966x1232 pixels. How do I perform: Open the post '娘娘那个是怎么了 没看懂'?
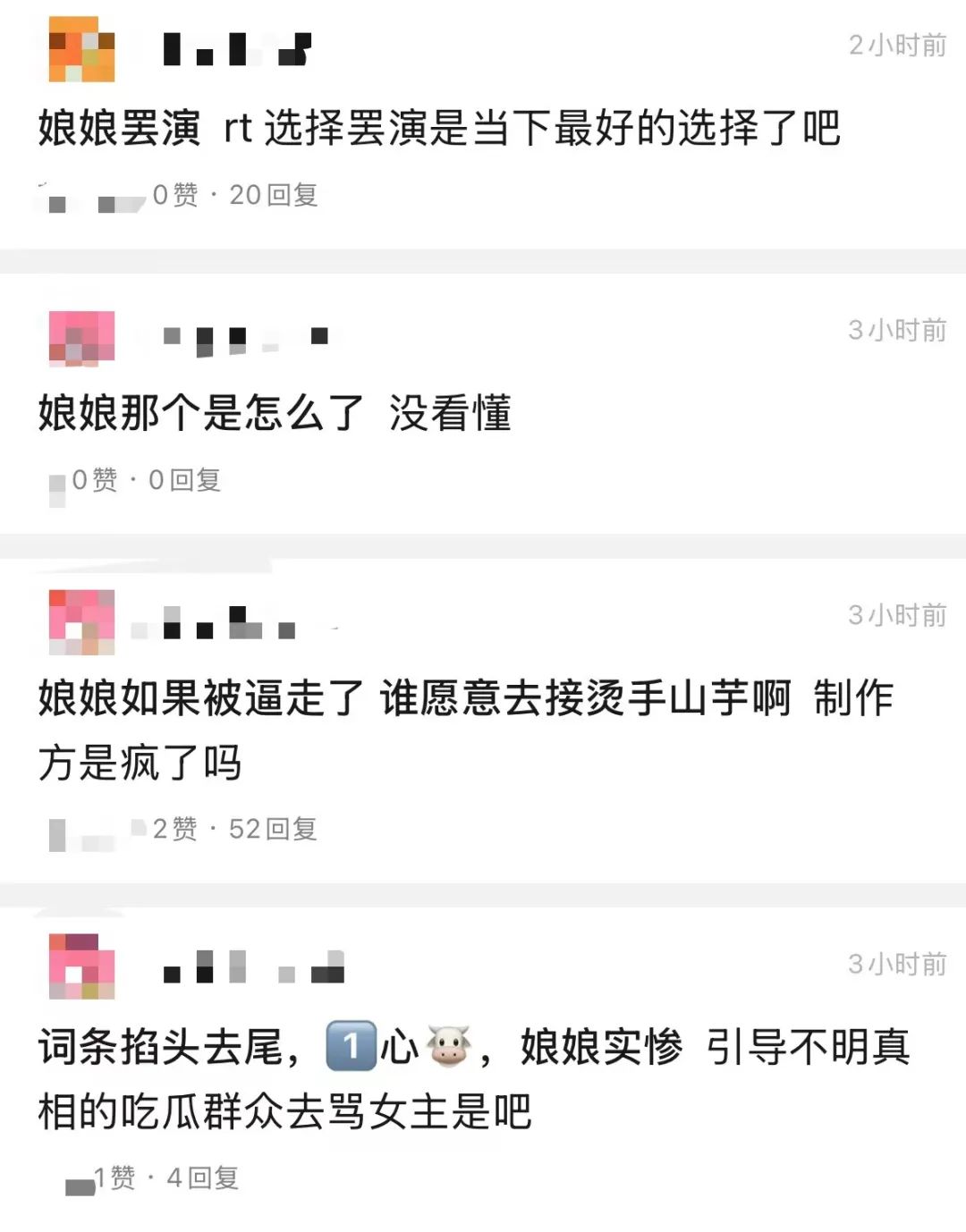[x=274, y=413]
